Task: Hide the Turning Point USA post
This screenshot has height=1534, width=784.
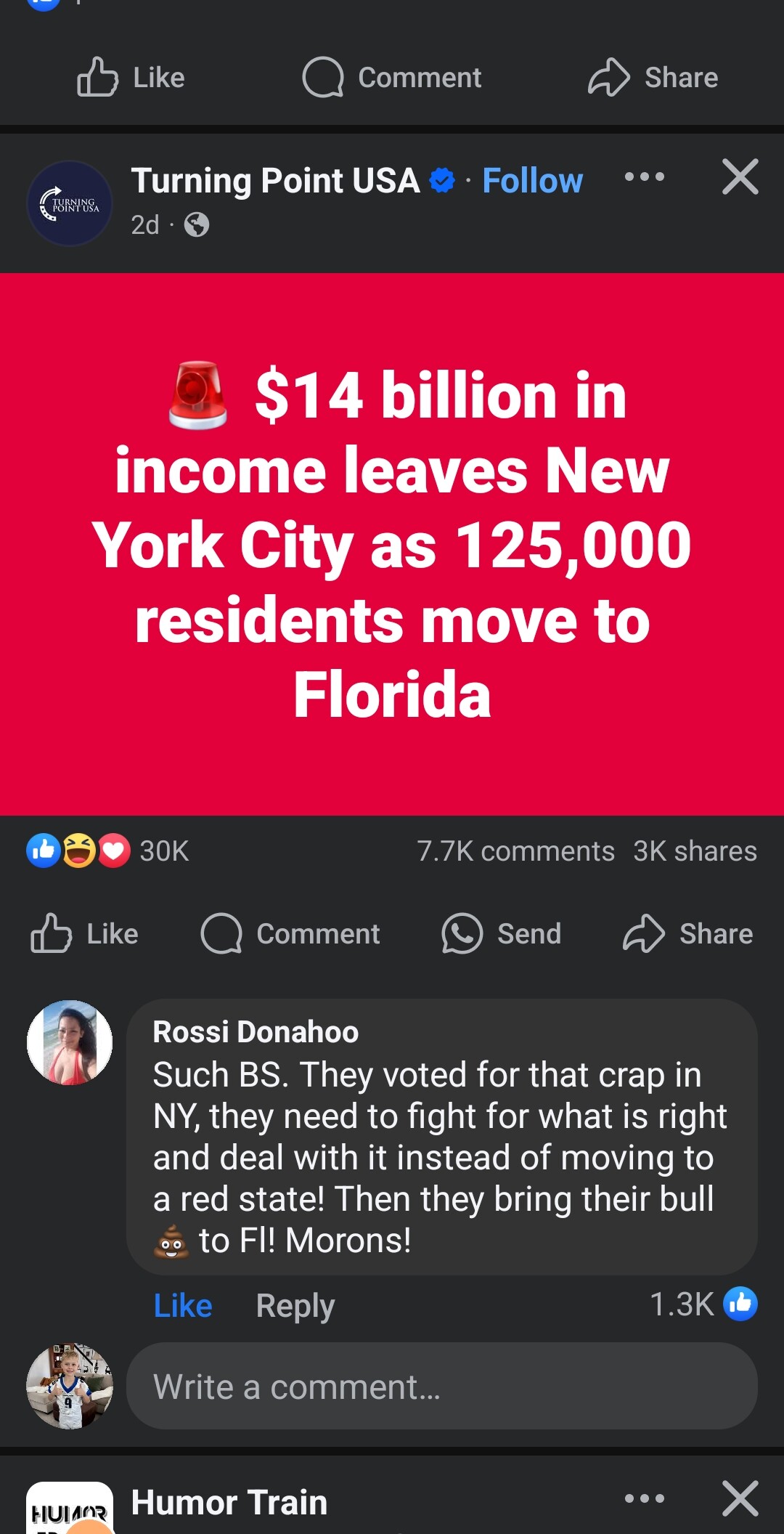Action: 740,176
